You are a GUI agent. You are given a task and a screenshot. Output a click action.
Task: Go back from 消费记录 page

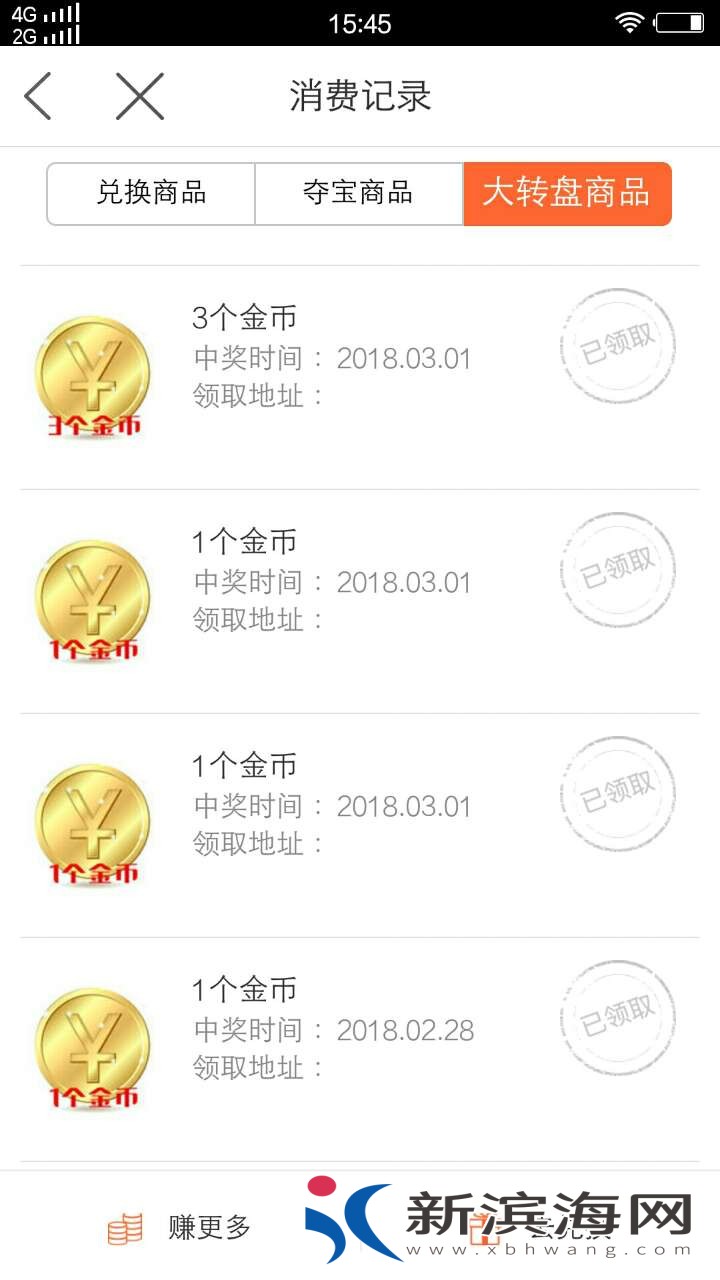(38, 97)
